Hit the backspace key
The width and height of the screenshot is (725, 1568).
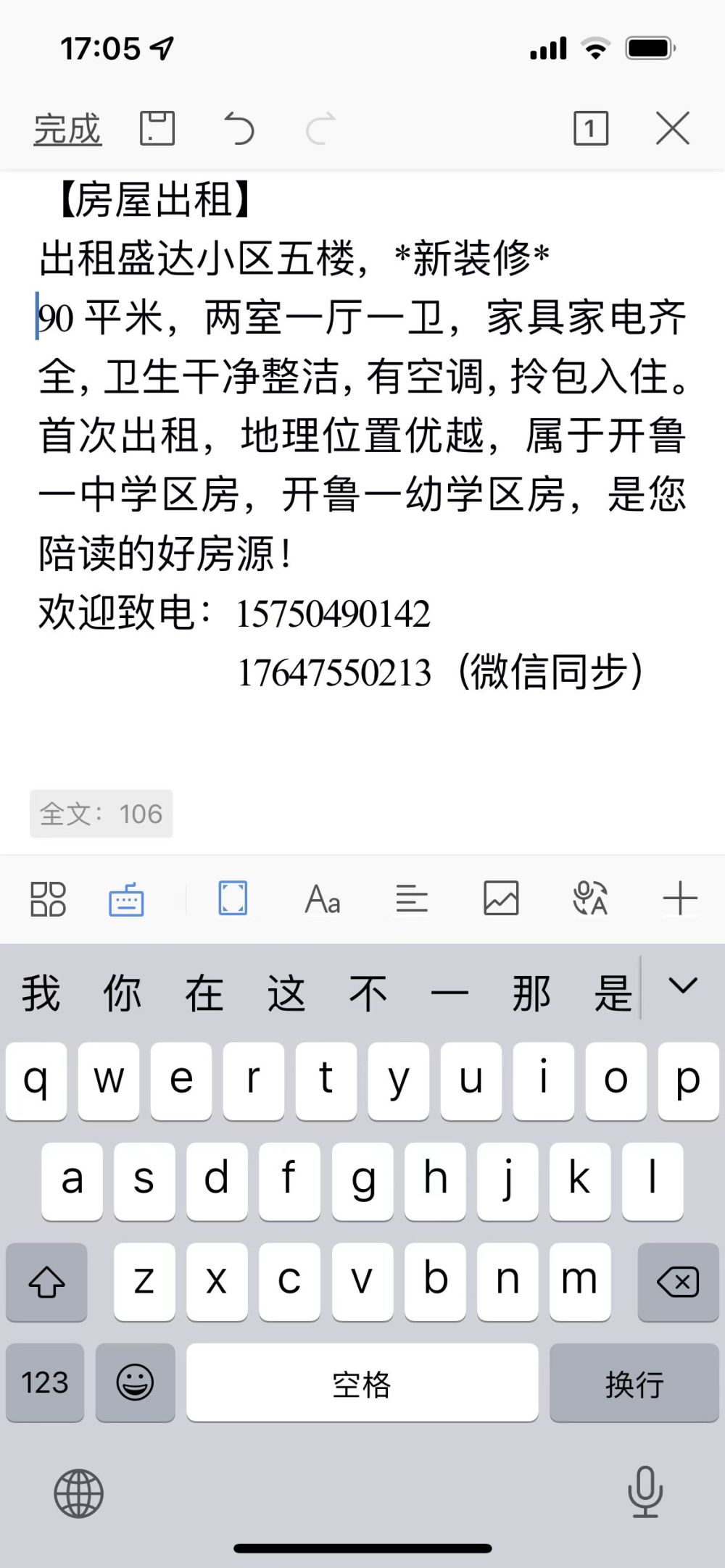(678, 1282)
